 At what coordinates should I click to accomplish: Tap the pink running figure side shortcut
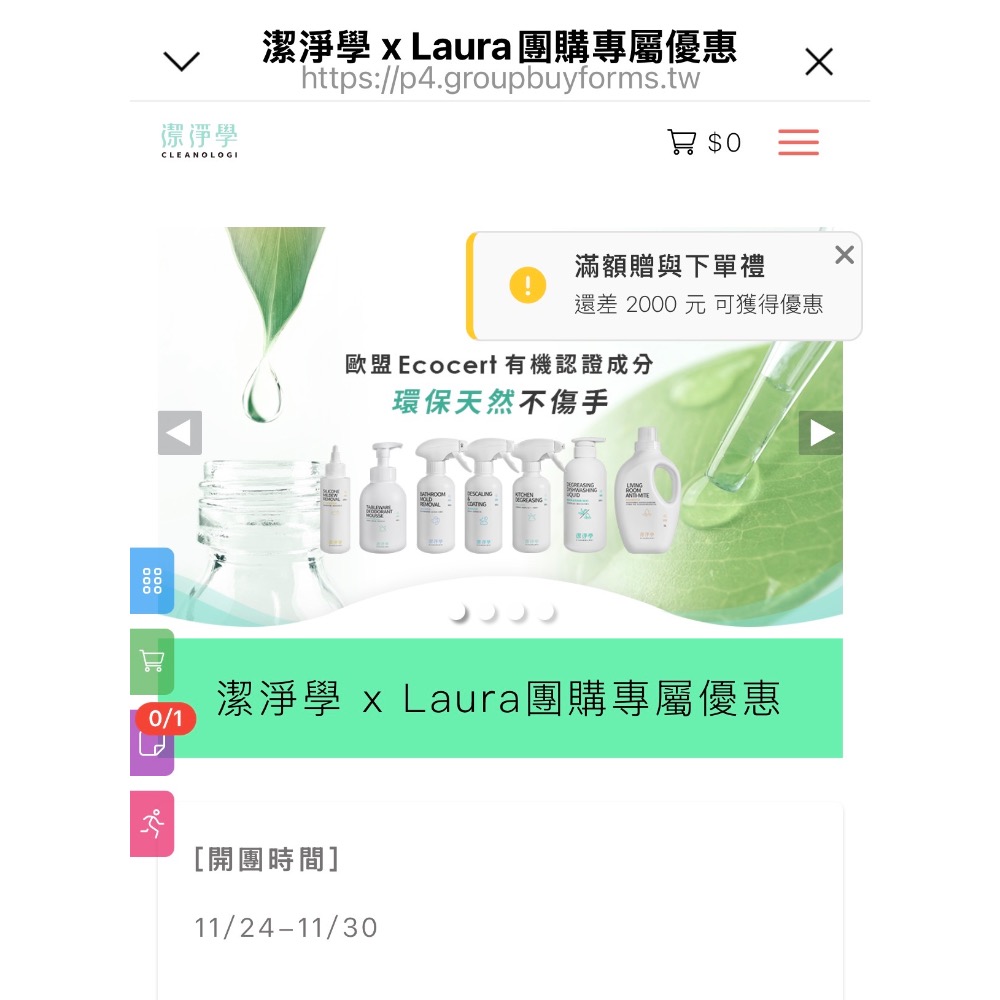(152, 823)
